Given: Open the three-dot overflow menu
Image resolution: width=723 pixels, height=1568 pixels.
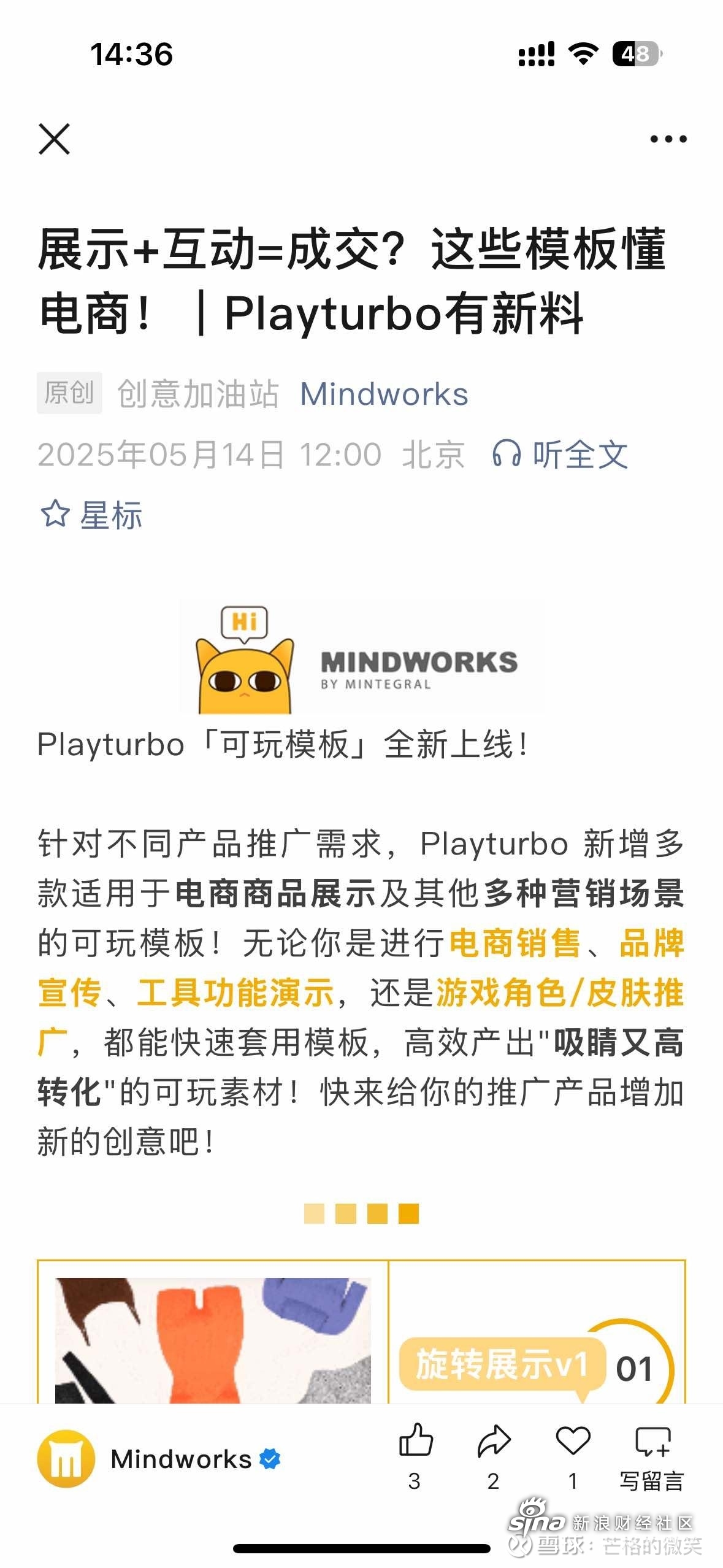Looking at the screenshot, I should 668,139.
